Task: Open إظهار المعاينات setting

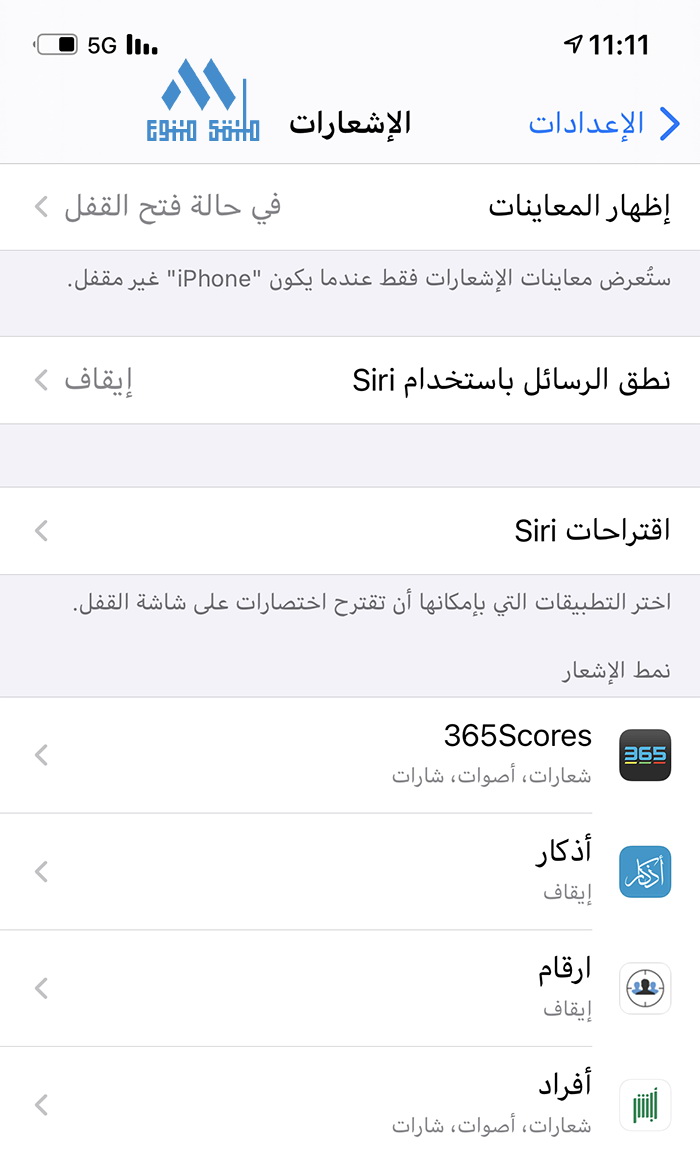Action: tap(350, 207)
